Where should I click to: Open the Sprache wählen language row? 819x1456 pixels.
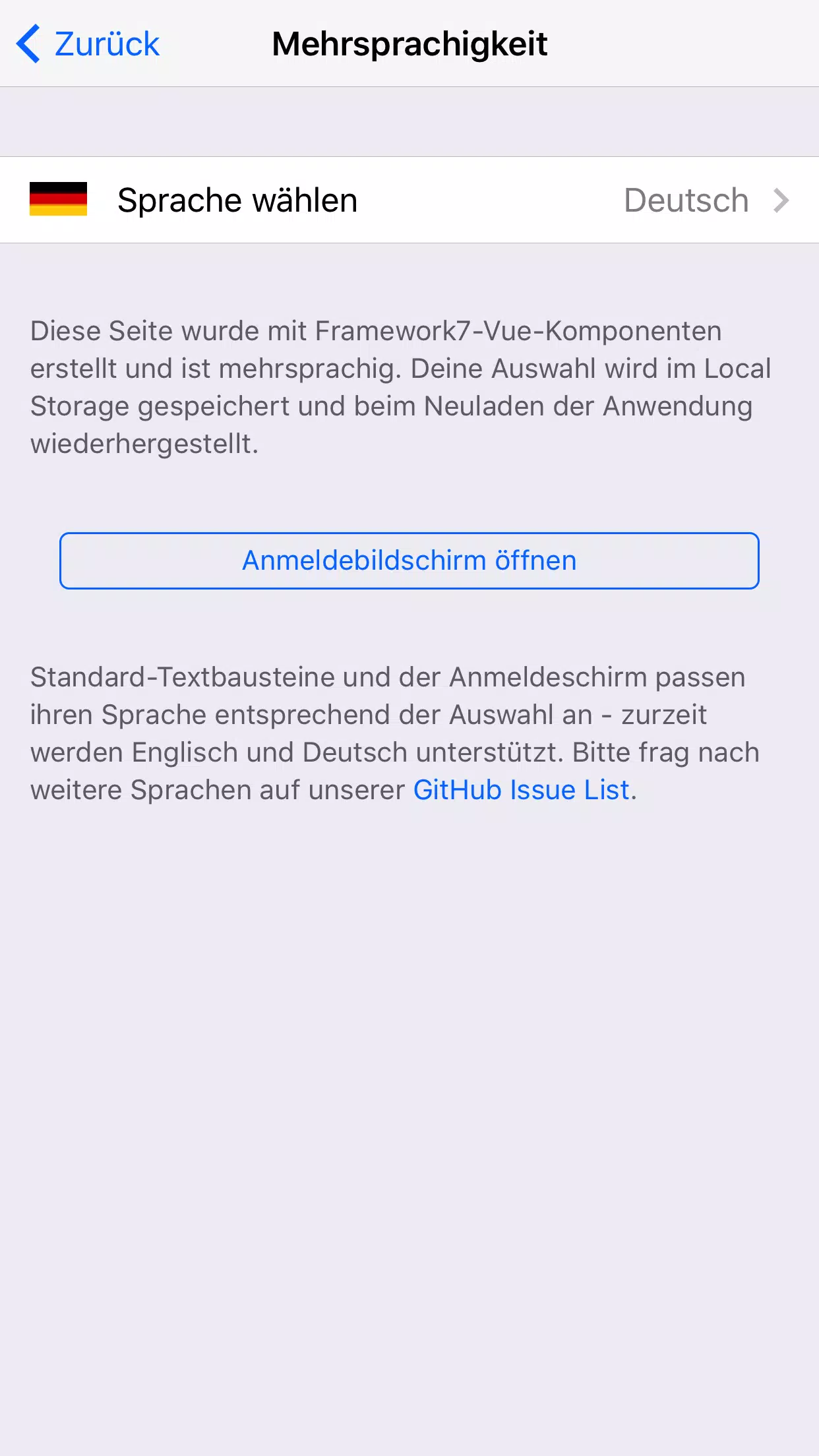click(x=409, y=200)
